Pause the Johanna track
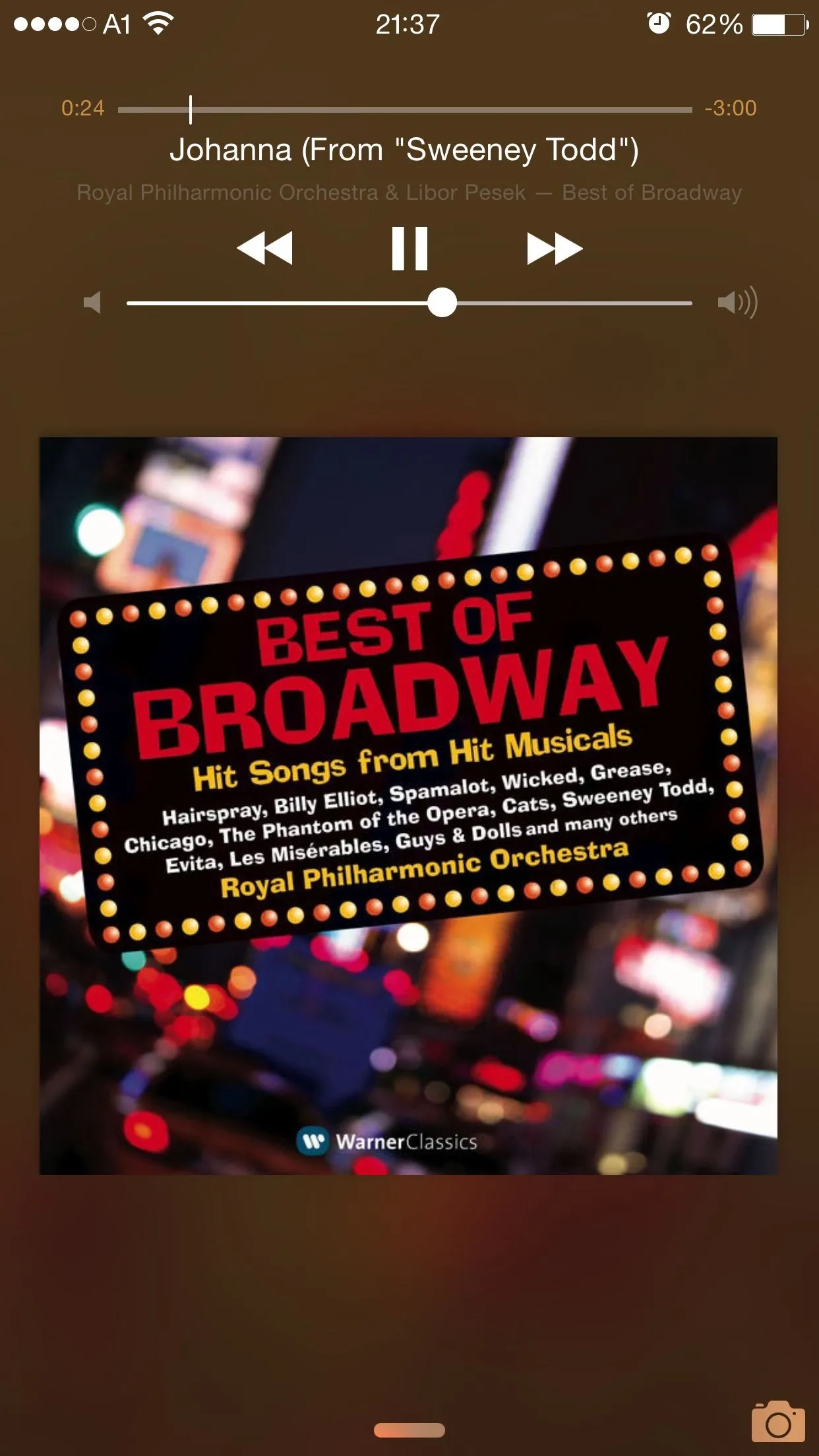This screenshot has width=819, height=1456. [409, 249]
